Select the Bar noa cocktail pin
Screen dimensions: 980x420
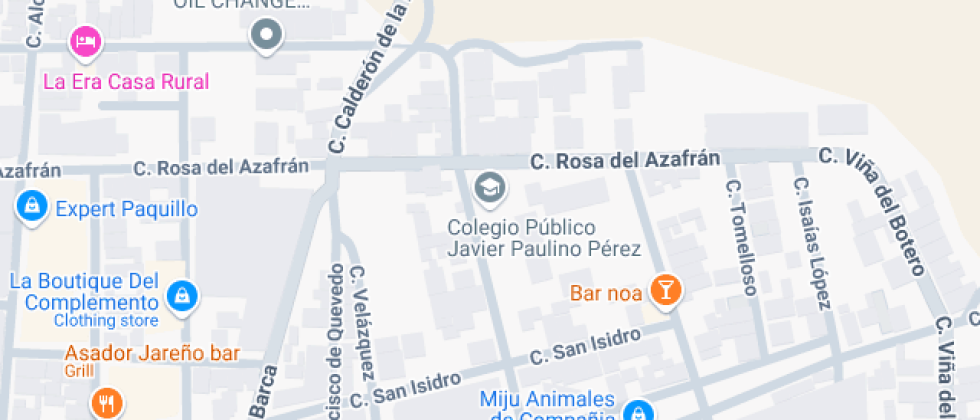pyautogui.click(x=665, y=290)
